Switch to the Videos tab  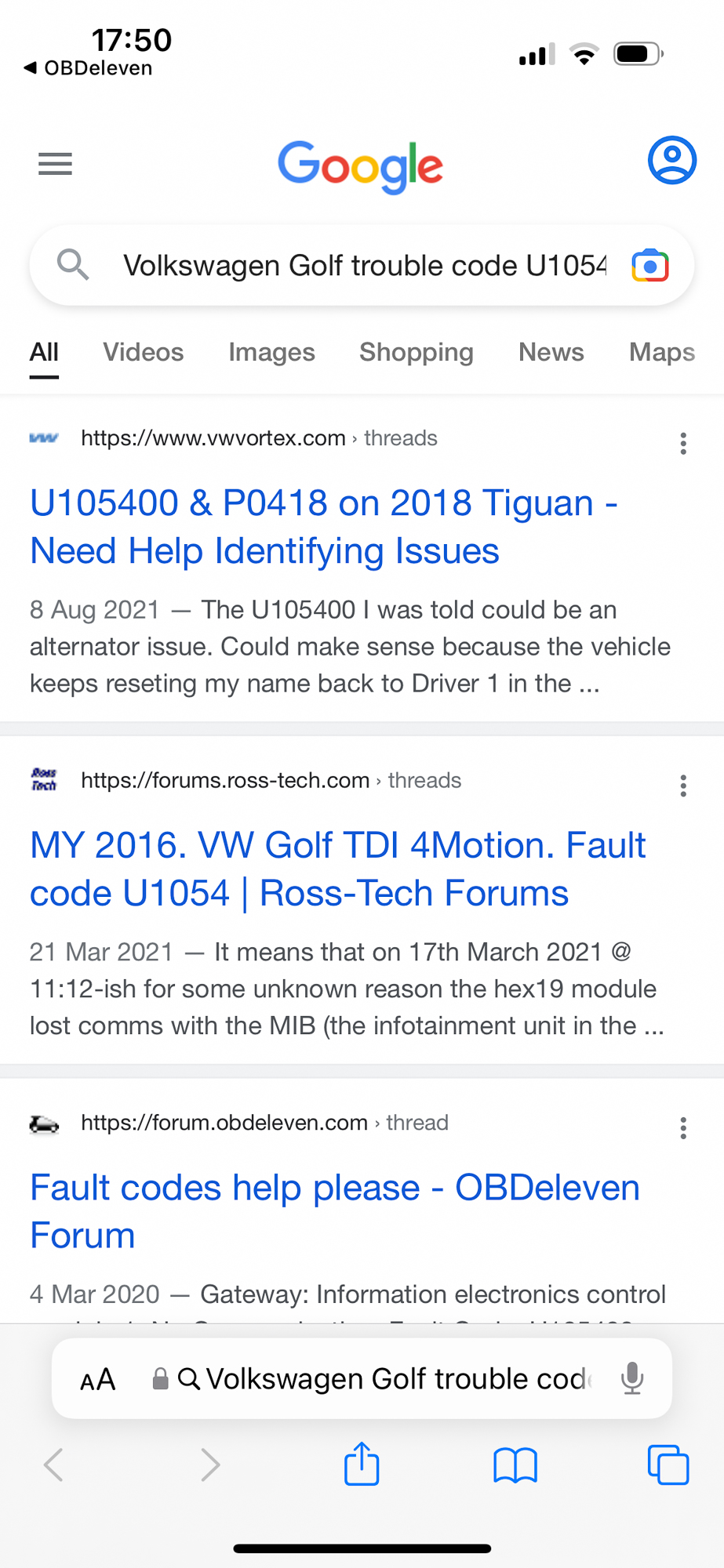[144, 352]
